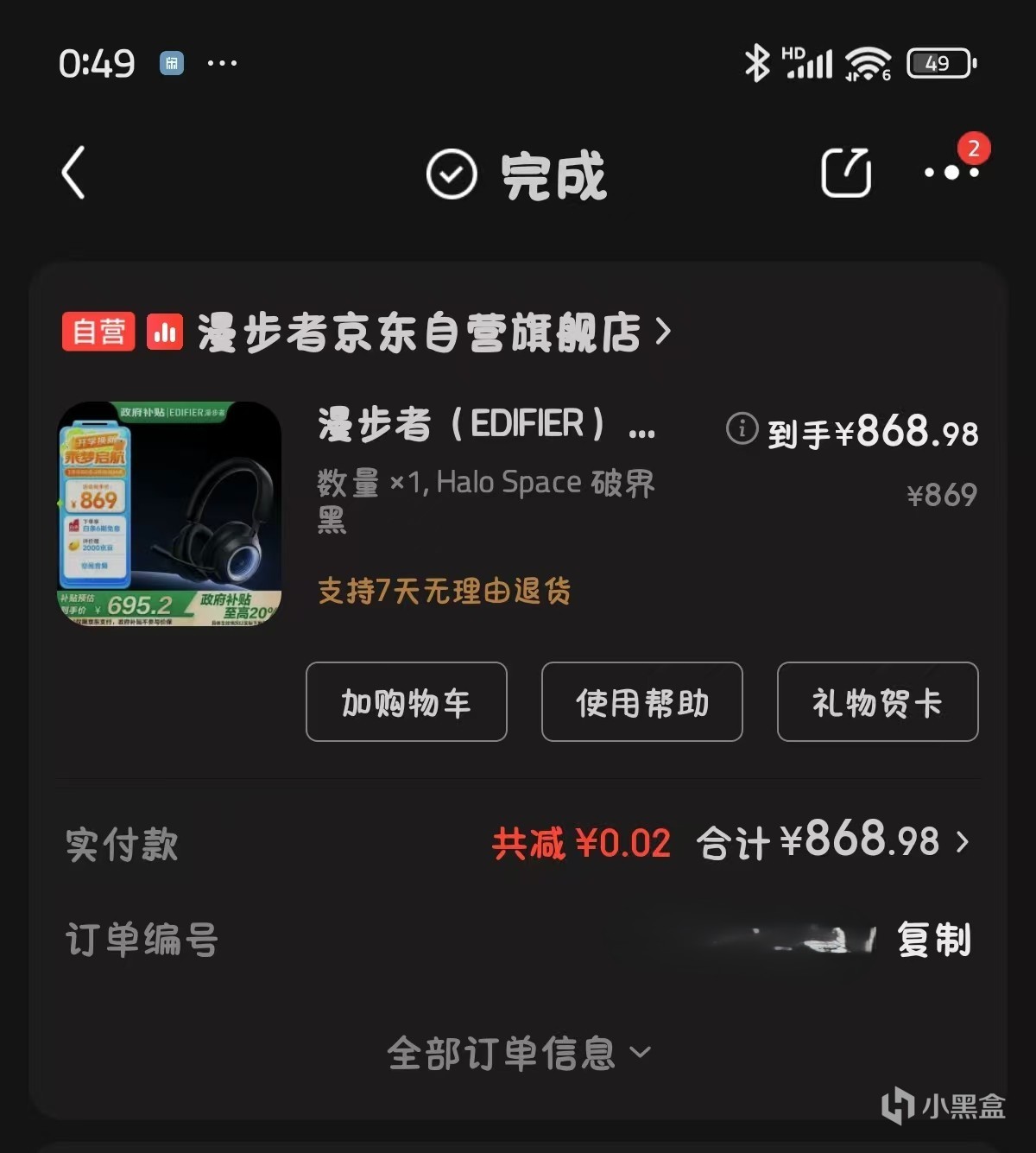The width and height of the screenshot is (1036, 1153).
Task: View the EDIFIER headphone product image
Action: (x=169, y=513)
